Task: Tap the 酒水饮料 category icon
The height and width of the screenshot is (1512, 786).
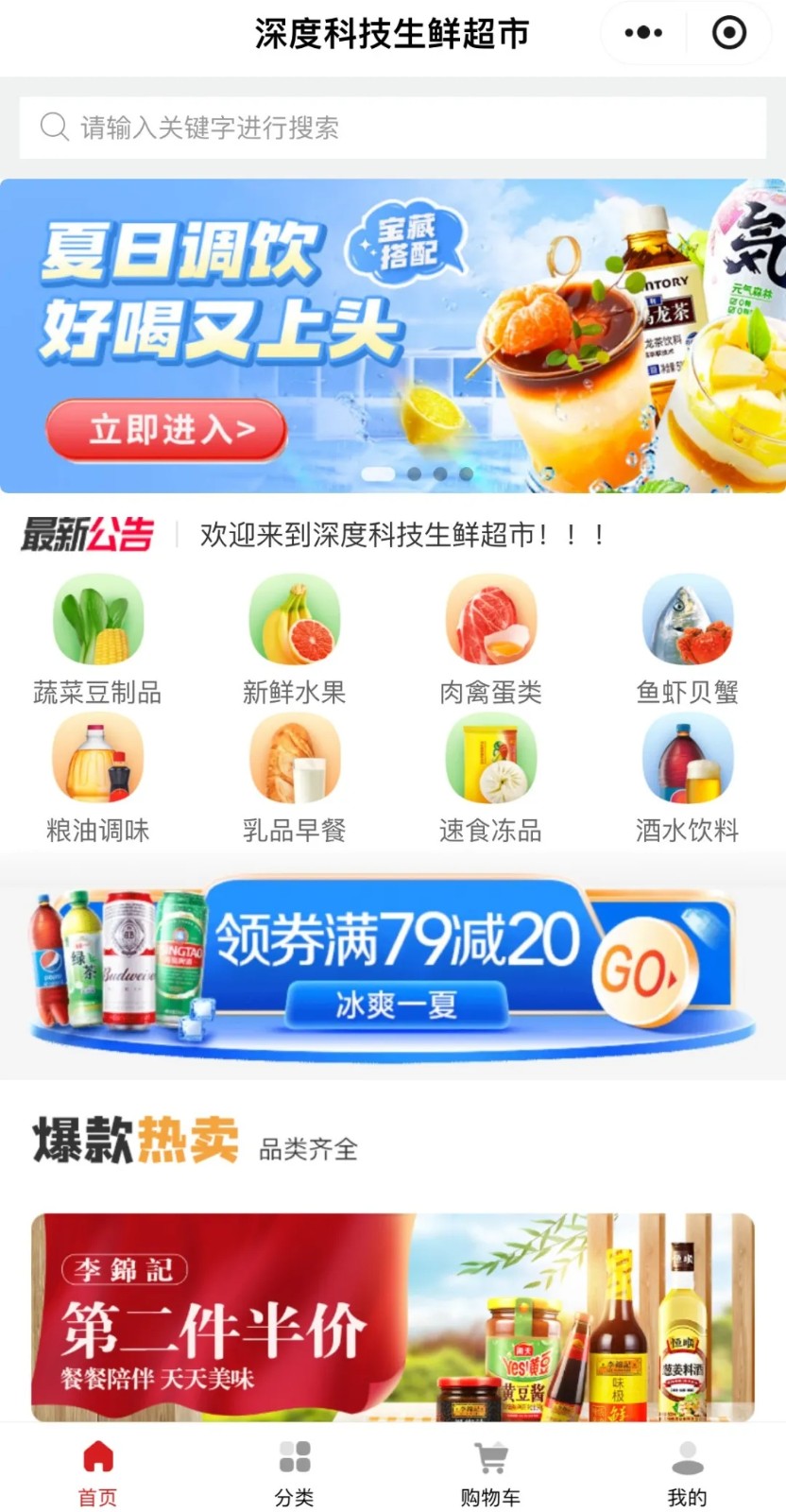Action: click(687, 758)
